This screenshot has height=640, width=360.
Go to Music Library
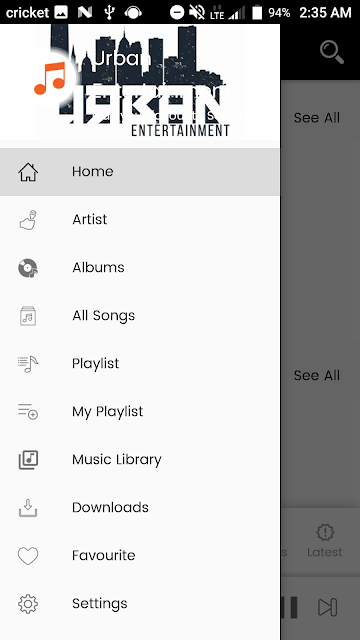[140, 460]
